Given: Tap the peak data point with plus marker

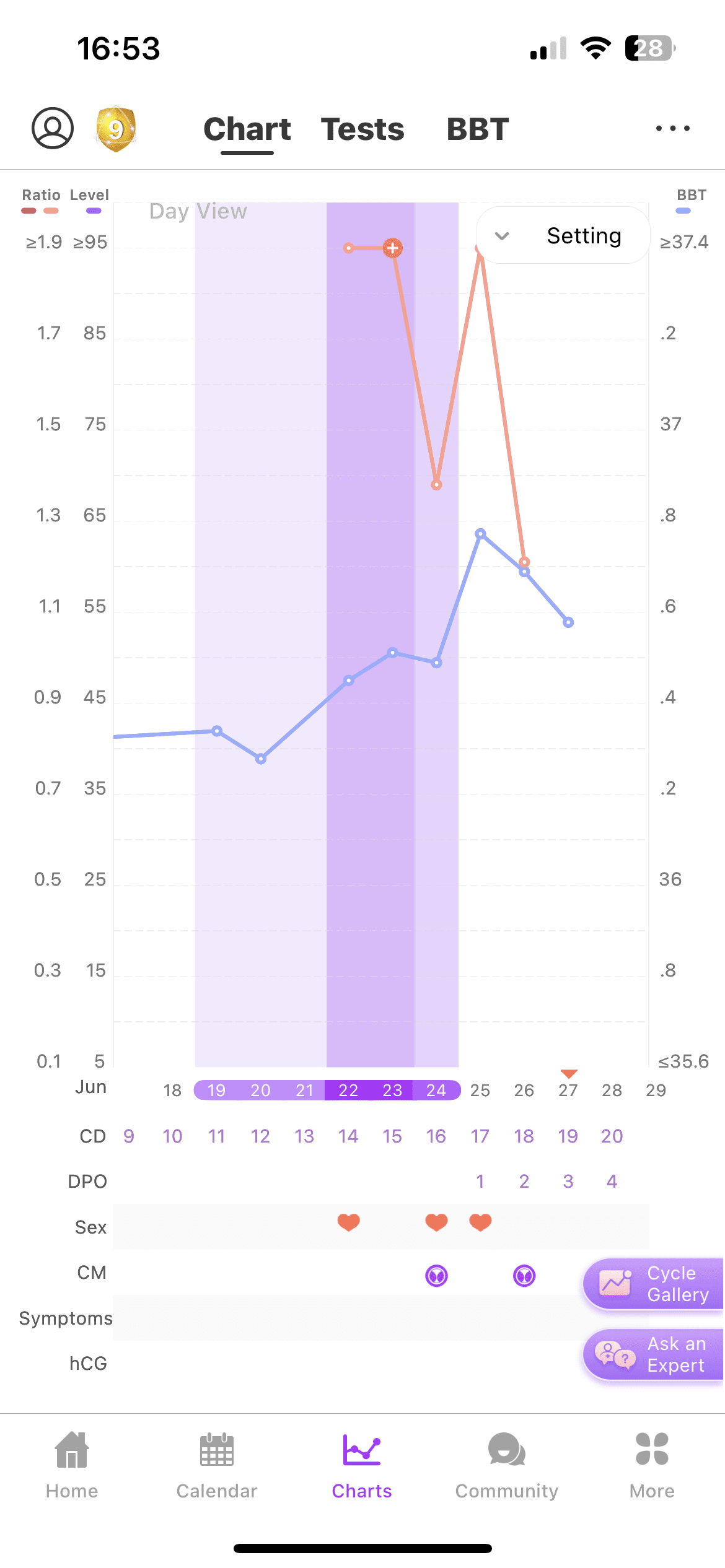Looking at the screenshot, I should pyautogui.click(x=392, y=248).
